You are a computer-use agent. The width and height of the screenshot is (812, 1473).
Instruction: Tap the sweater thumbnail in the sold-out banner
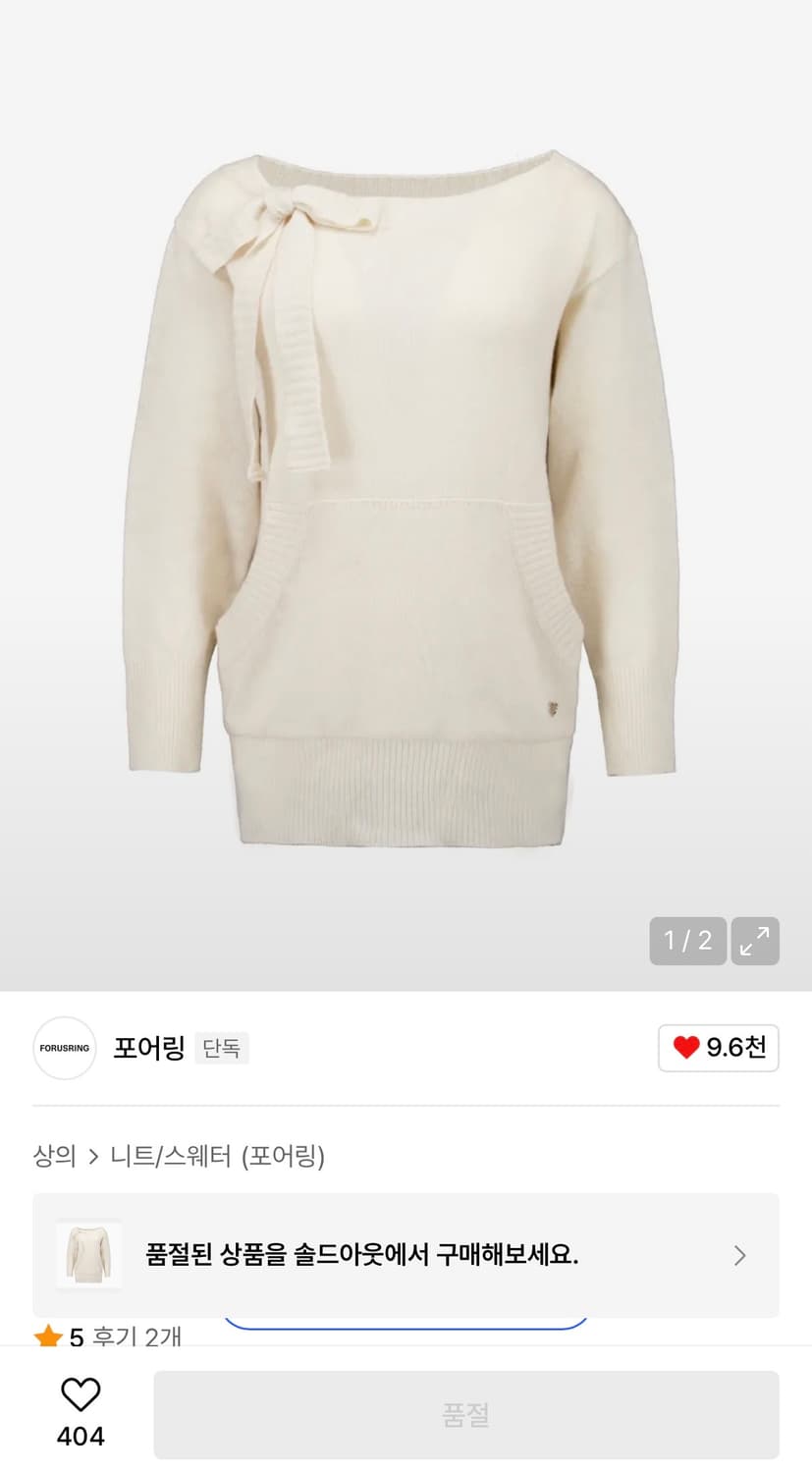coord(88,1255)
